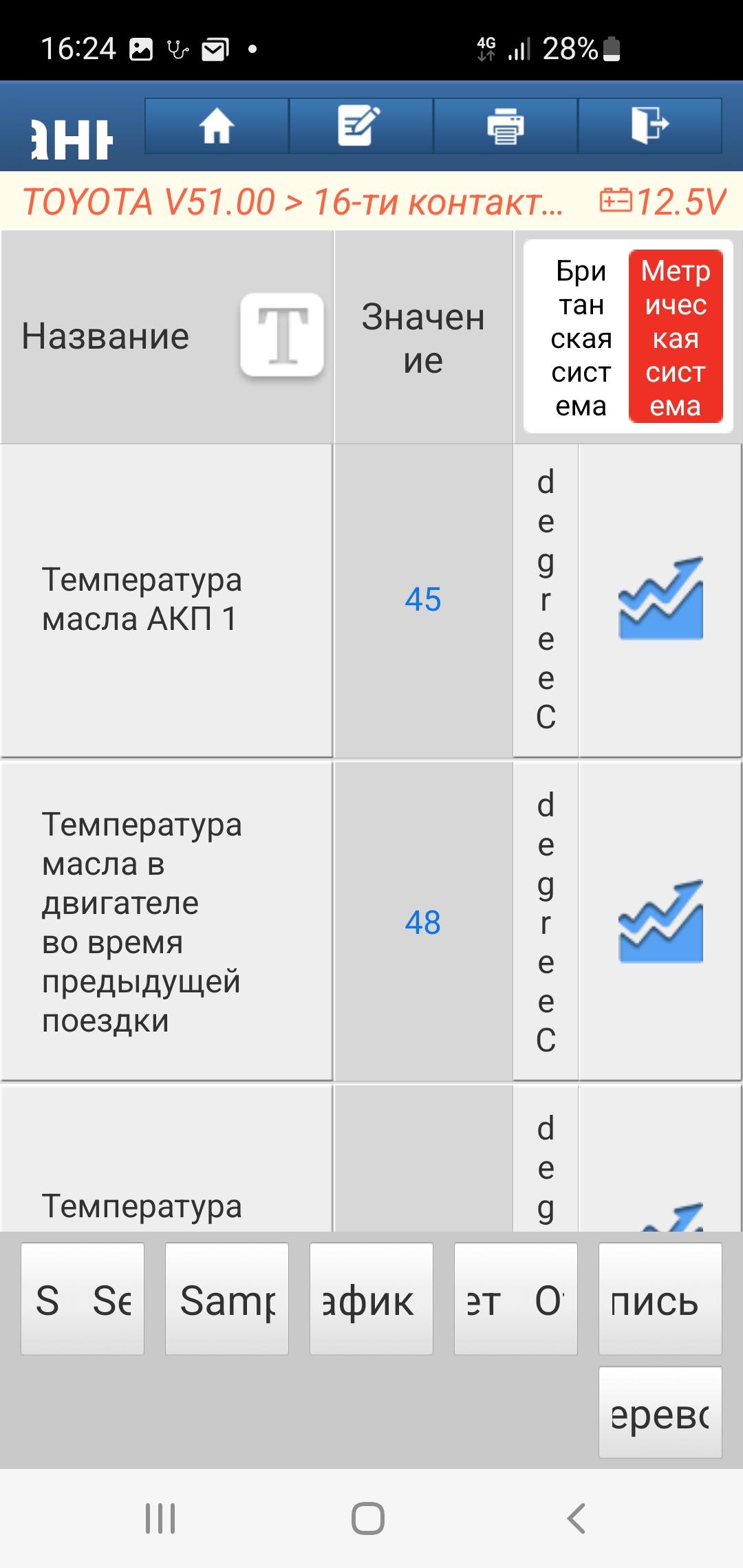
Task: Open graph for Температура масла АКП 1
Action: tap(660, 598)
